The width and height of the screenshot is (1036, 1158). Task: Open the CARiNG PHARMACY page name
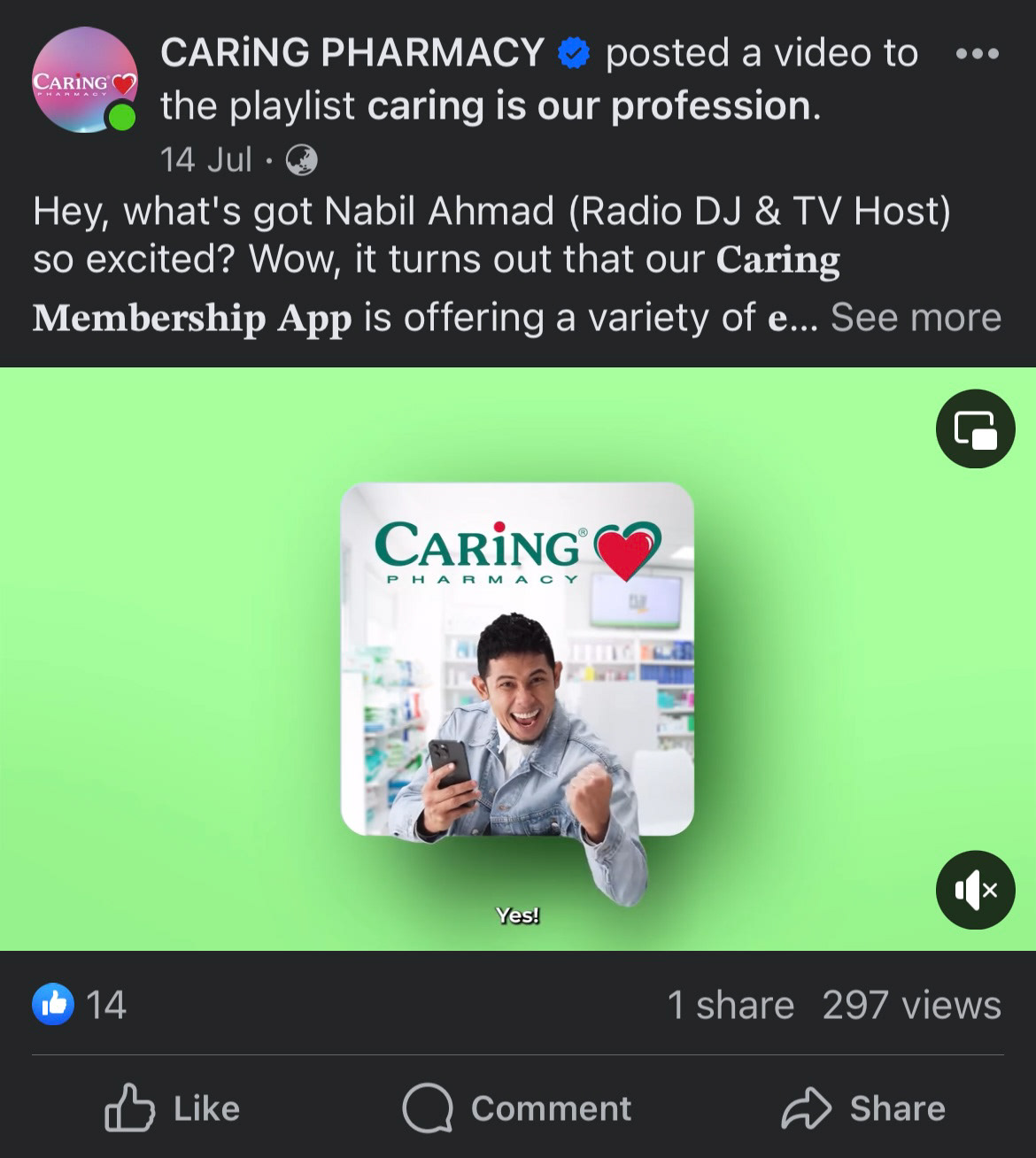[352, 53]
